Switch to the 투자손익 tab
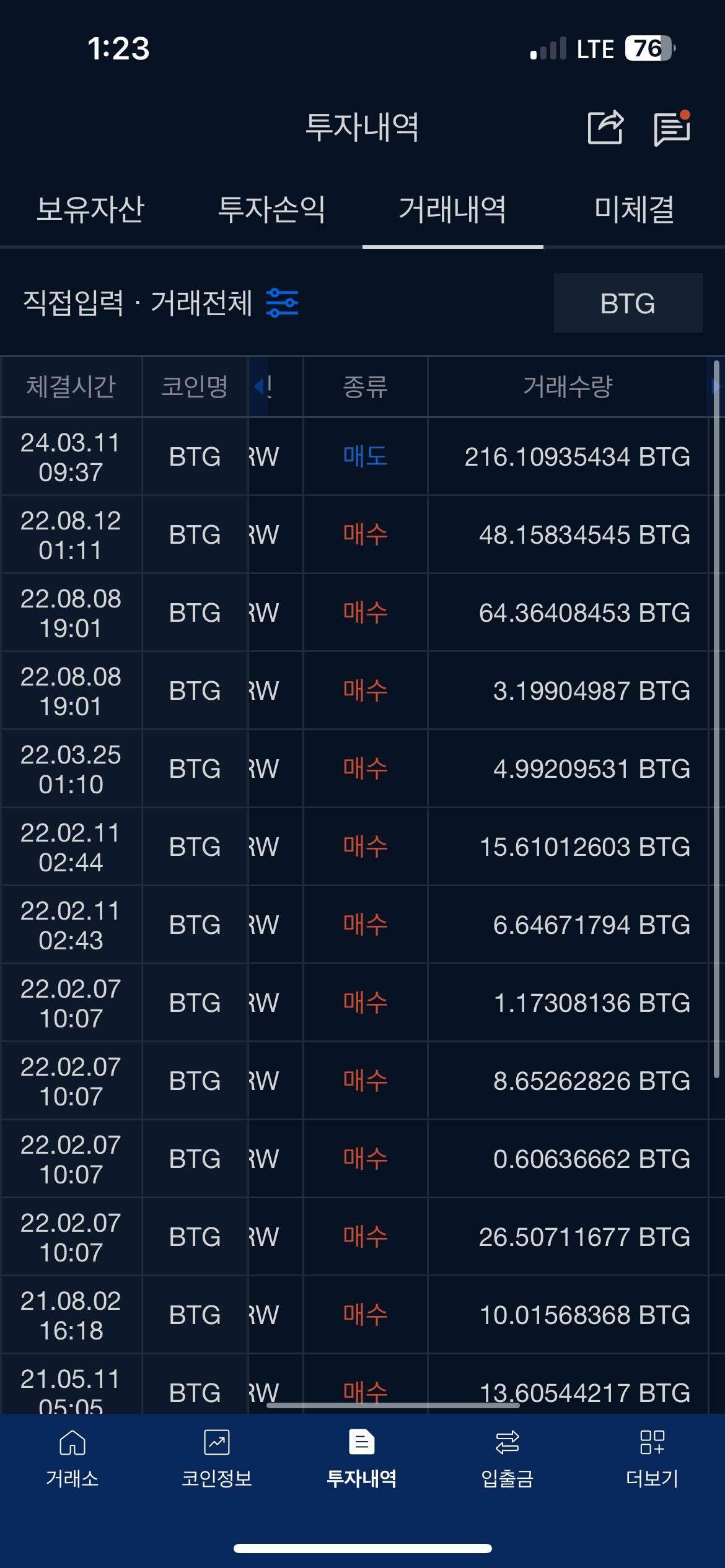The image size is (725, 1568). click(x=271, y=209)
